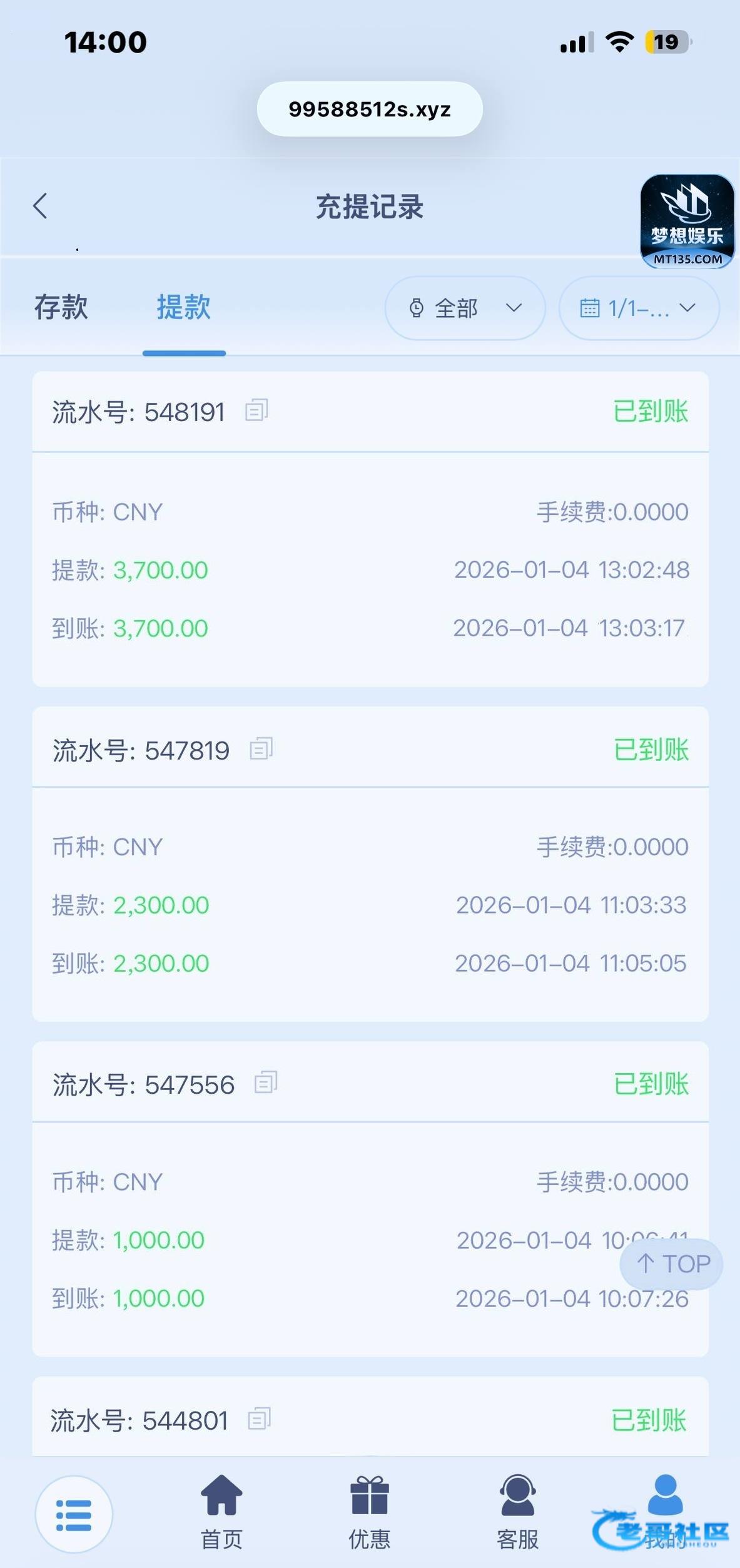Tap the 99588512s.xyz address pill
Viewport: 740px width, 1568px height.
(x=370, y=109)
